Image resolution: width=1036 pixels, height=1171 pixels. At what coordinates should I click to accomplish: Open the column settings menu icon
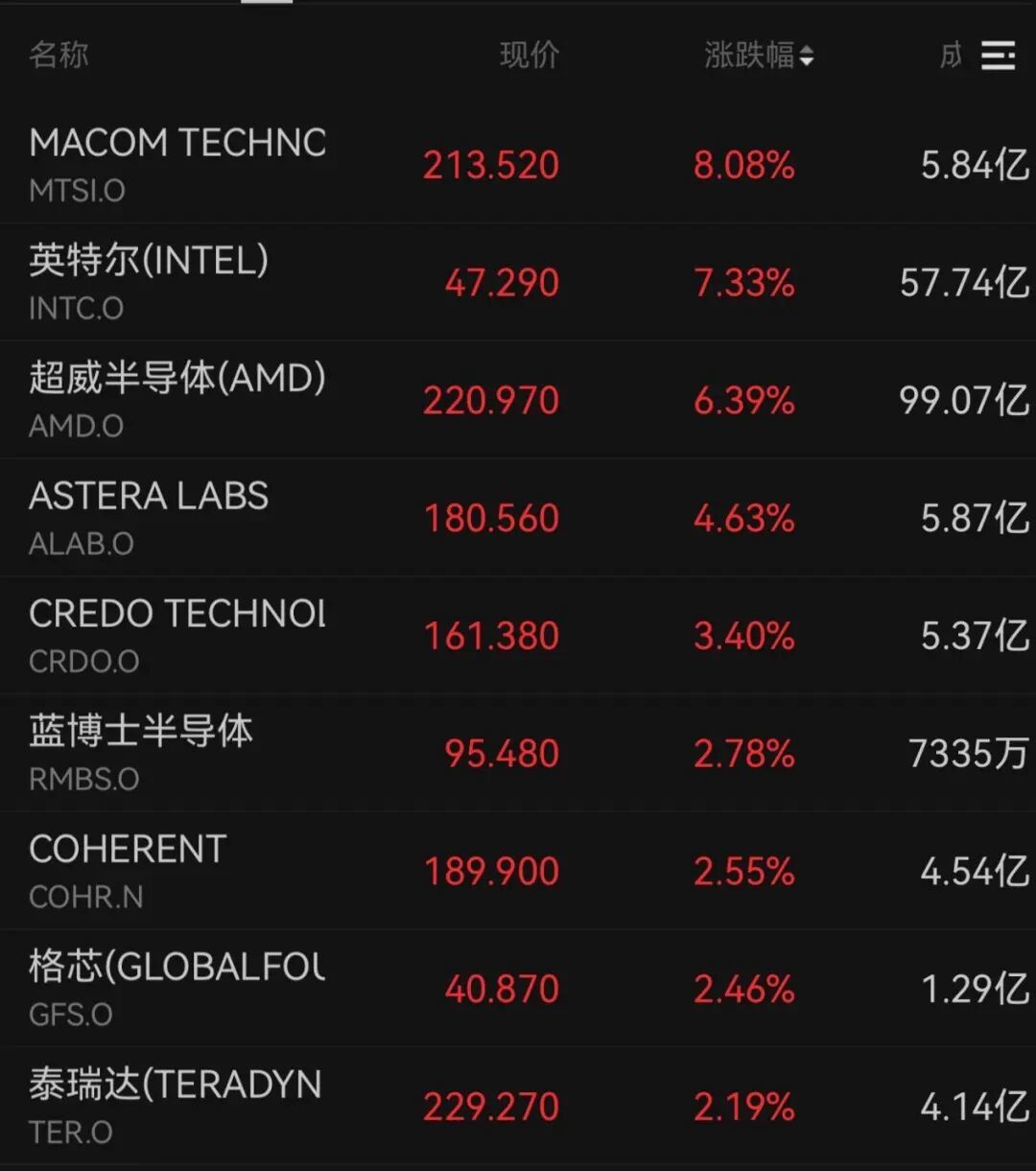[998, 56]
